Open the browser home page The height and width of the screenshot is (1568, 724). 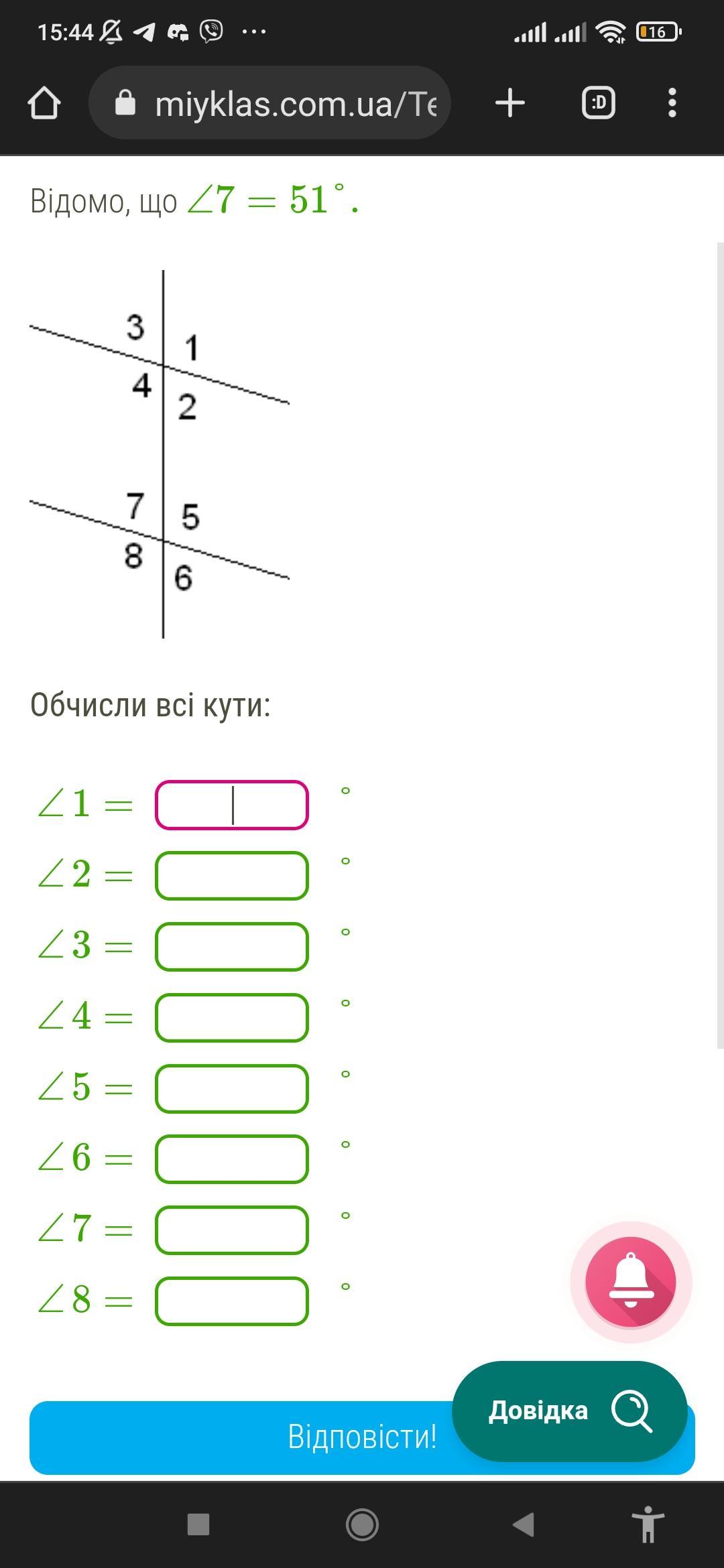[44, 103]
